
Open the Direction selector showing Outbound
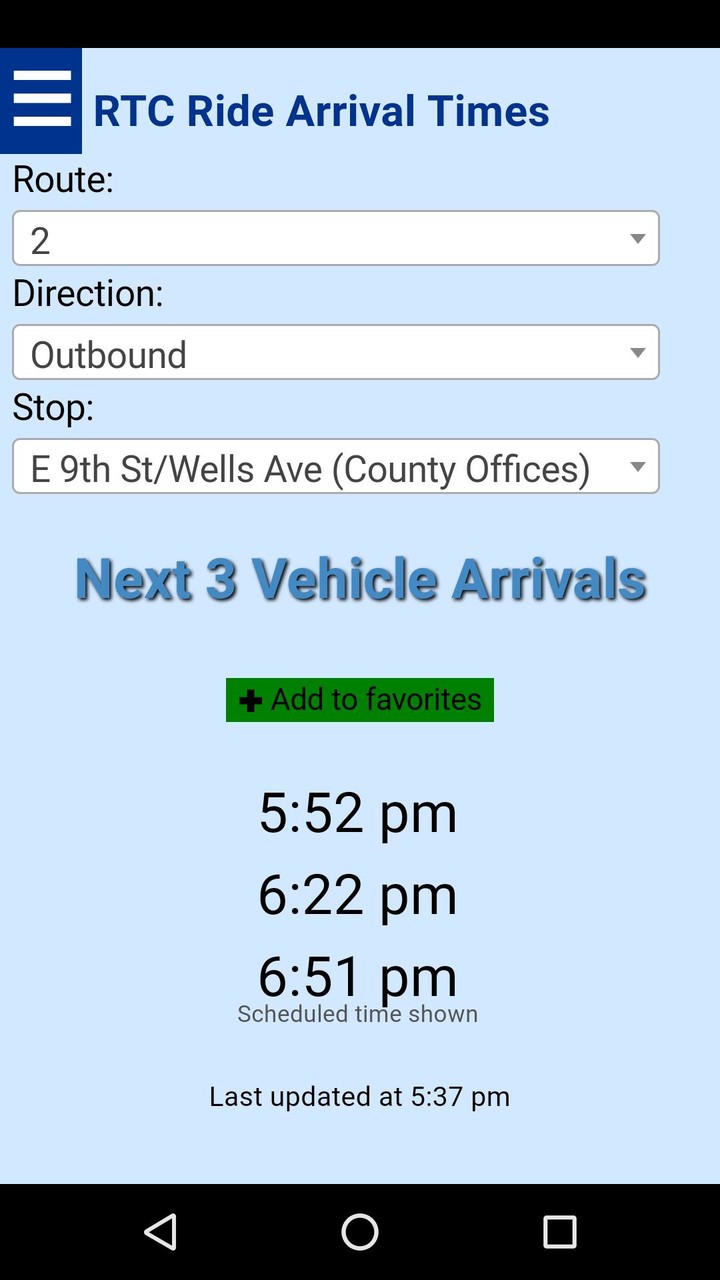click(335, 352)
